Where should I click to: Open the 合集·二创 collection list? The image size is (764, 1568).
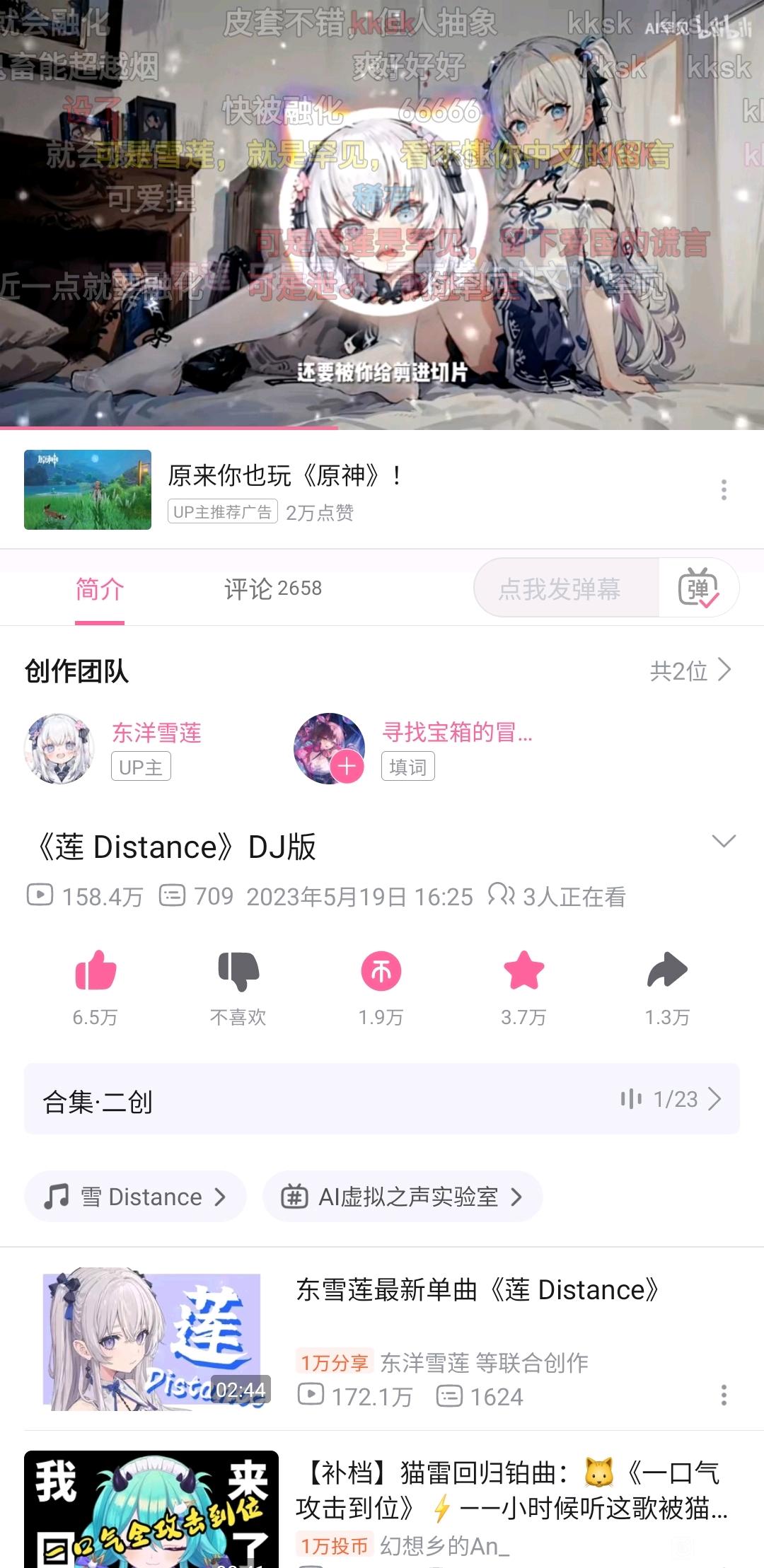coord(382,1099)
